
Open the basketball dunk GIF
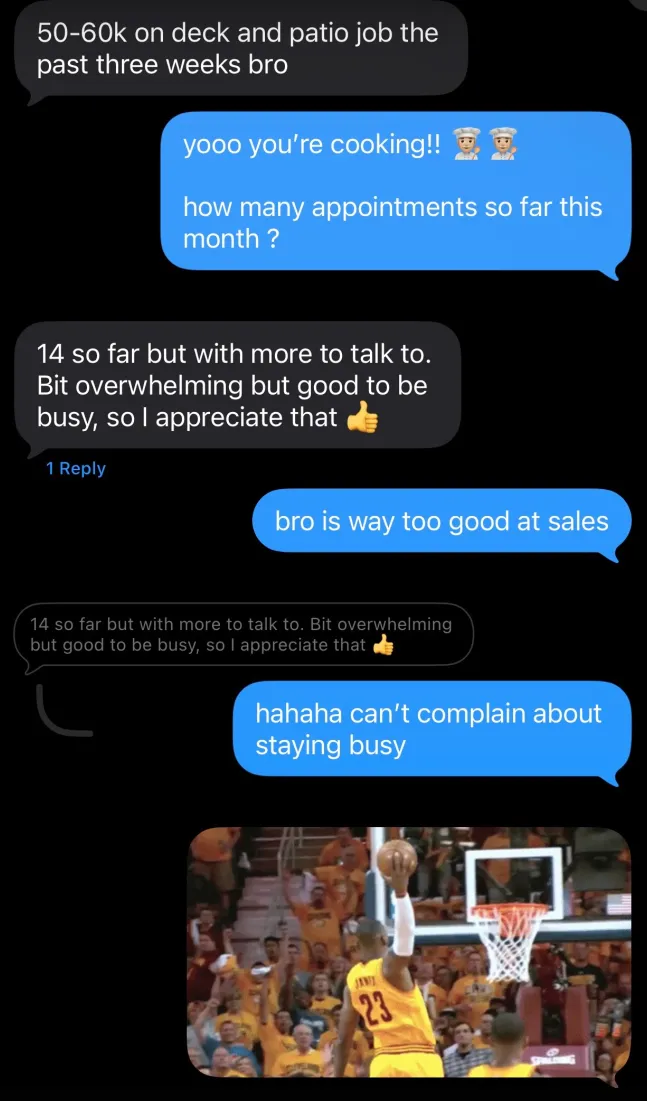[x=410, y=951]
